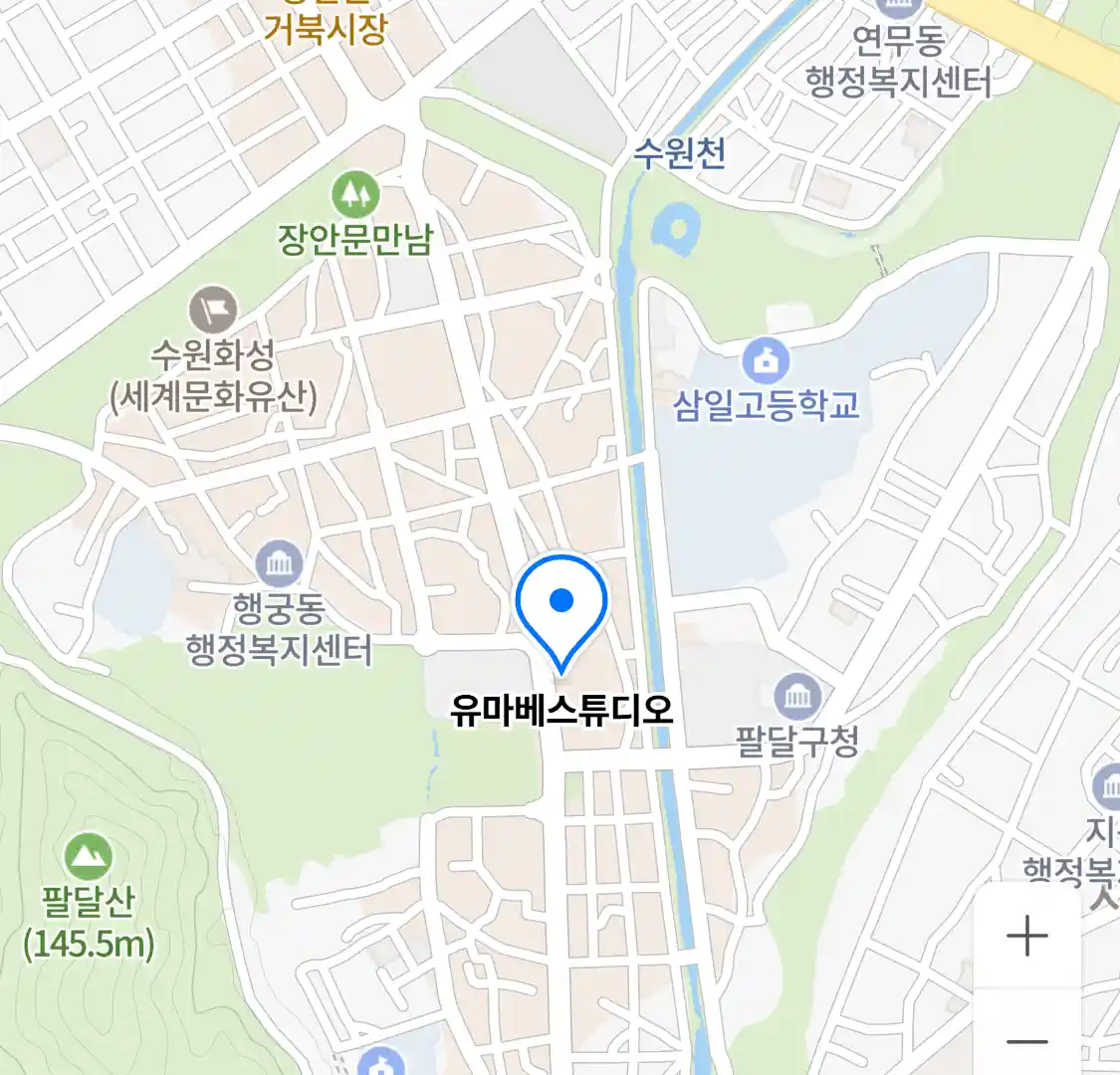Open the 수원화성 heritage flag marker
Viewport: 1120px width, 1075px height.
pos(214,310)
